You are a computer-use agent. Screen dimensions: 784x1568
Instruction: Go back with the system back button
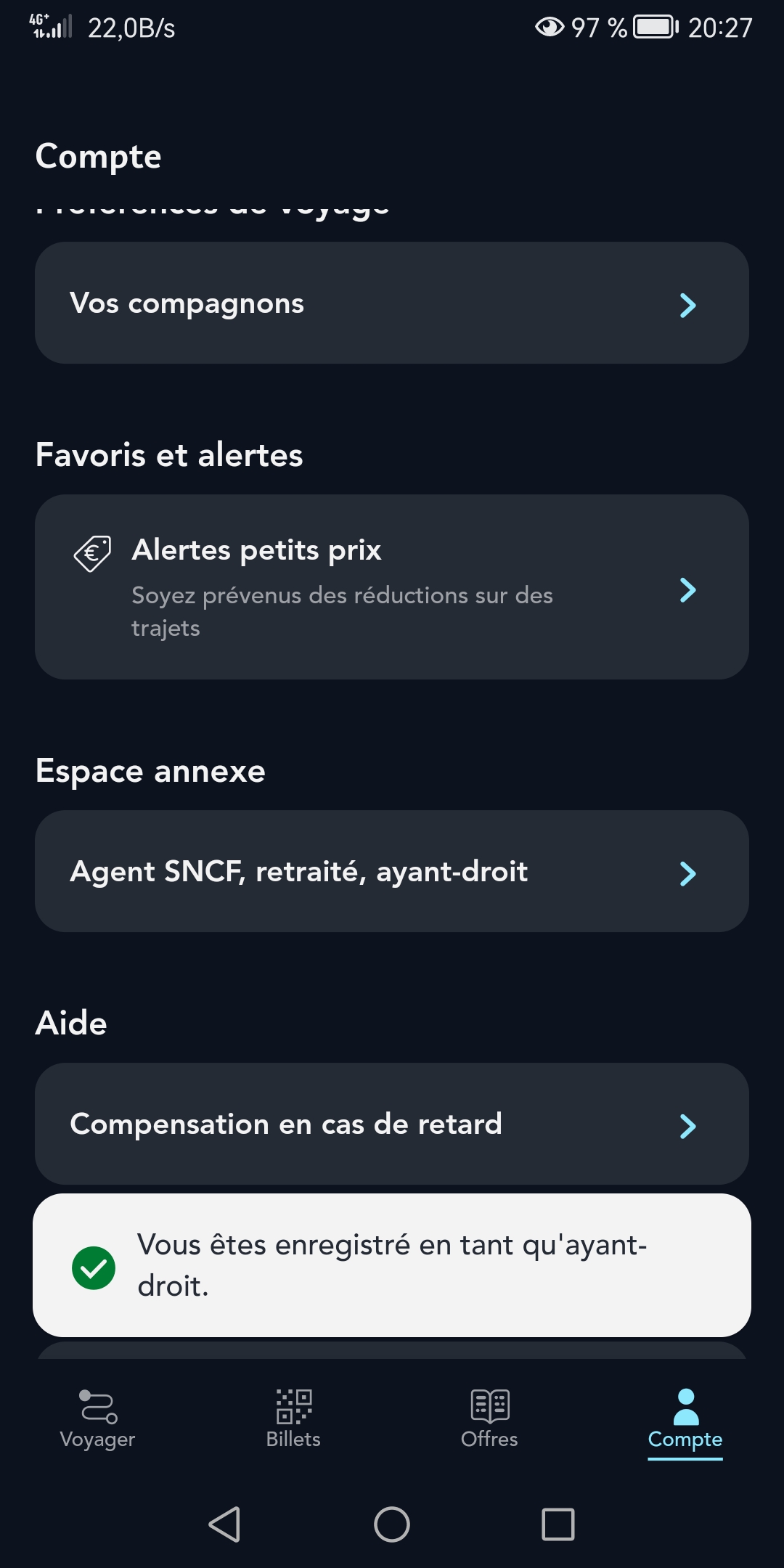(224, 1524)
